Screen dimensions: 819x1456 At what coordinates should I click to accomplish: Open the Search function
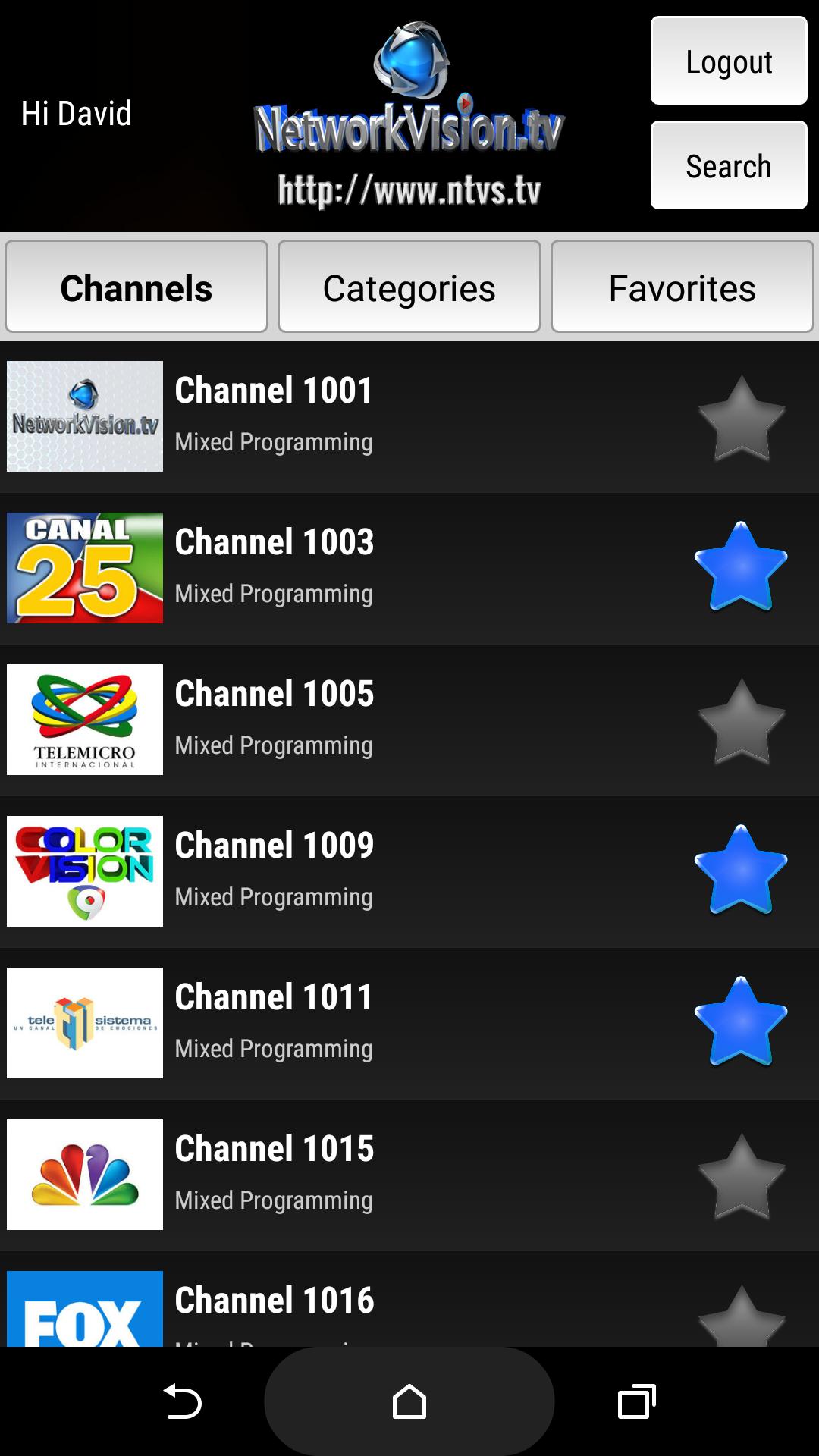click(x=728, y=165)
